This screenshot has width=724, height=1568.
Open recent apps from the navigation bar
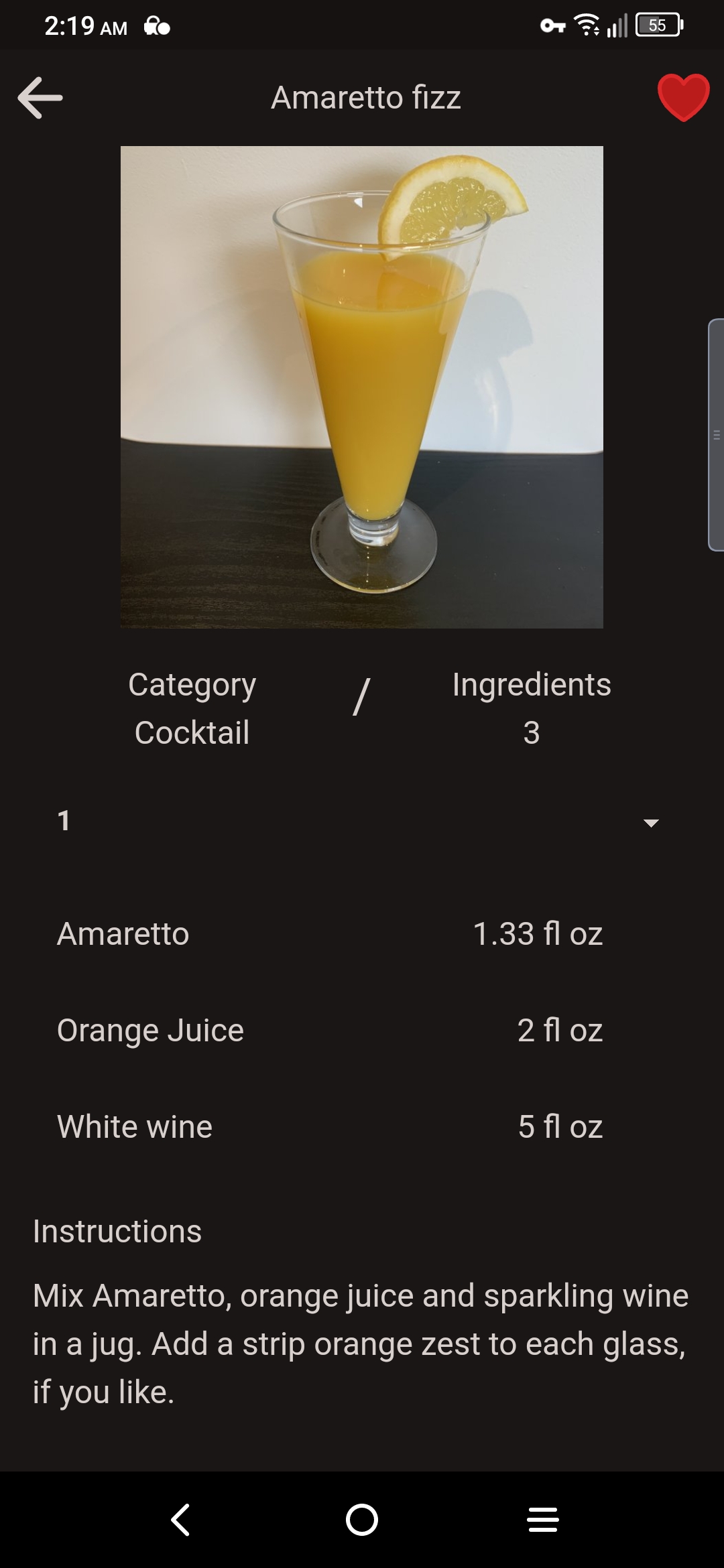coord(543,1519)
